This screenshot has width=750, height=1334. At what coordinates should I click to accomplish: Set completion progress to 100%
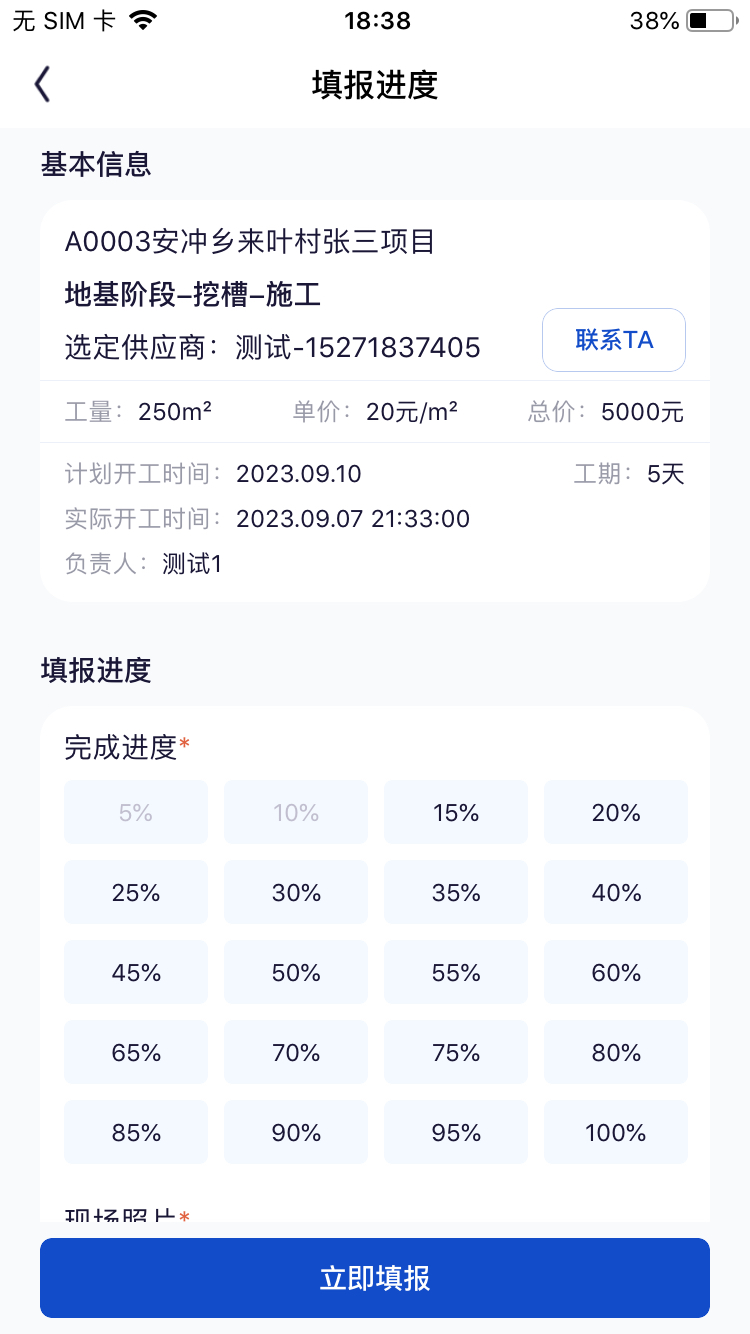click(x=616, y=1132)
